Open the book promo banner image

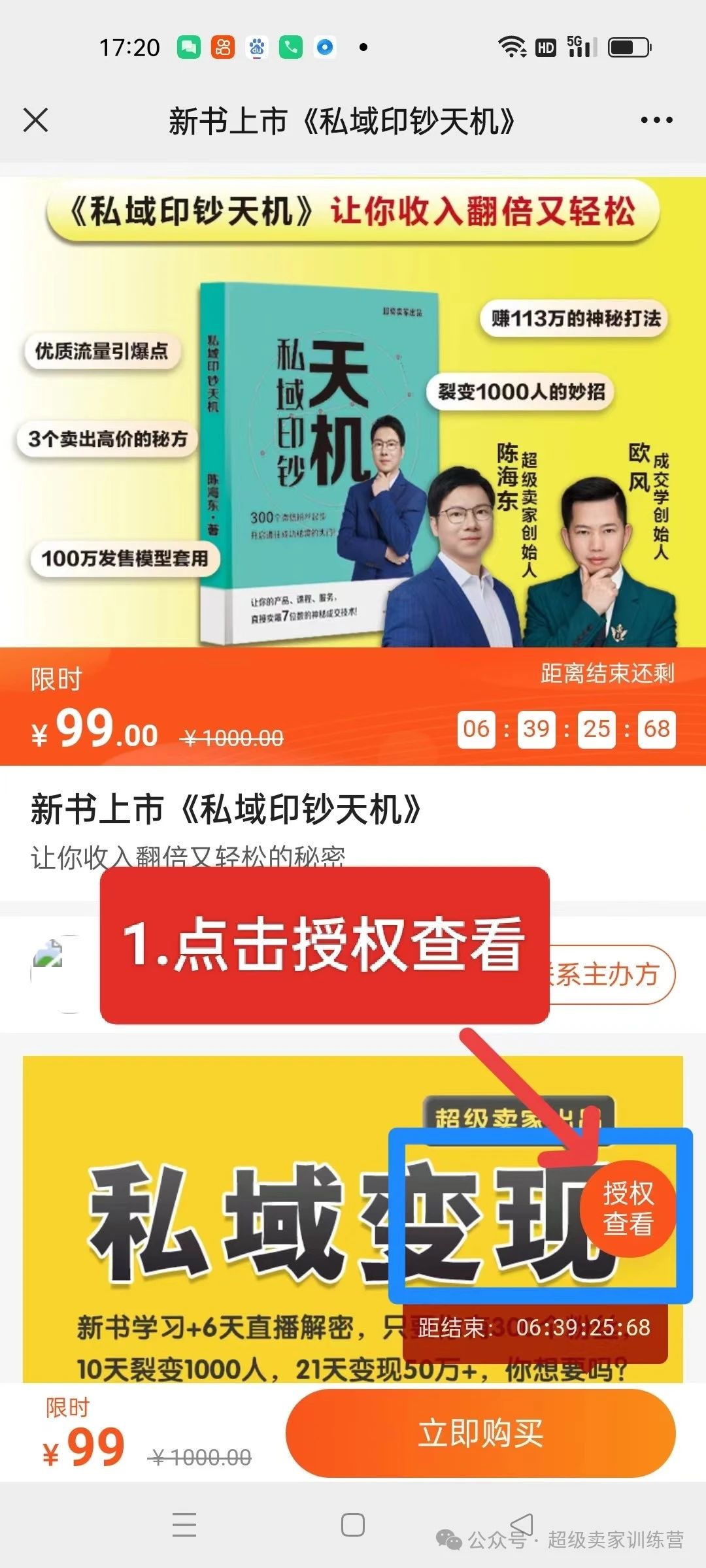pos(353,412)
